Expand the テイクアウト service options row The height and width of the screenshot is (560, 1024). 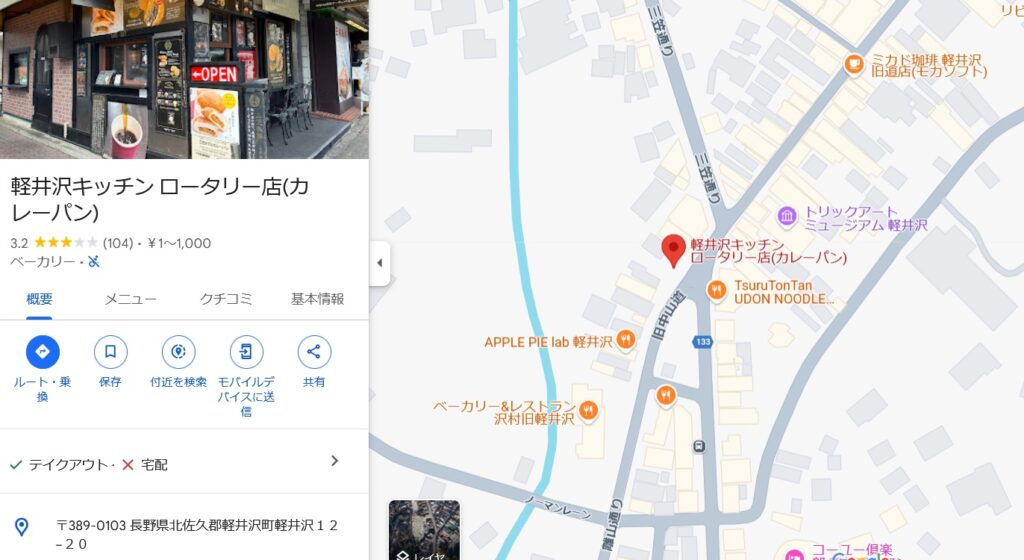pyautogui.click(x=334, y=461)
